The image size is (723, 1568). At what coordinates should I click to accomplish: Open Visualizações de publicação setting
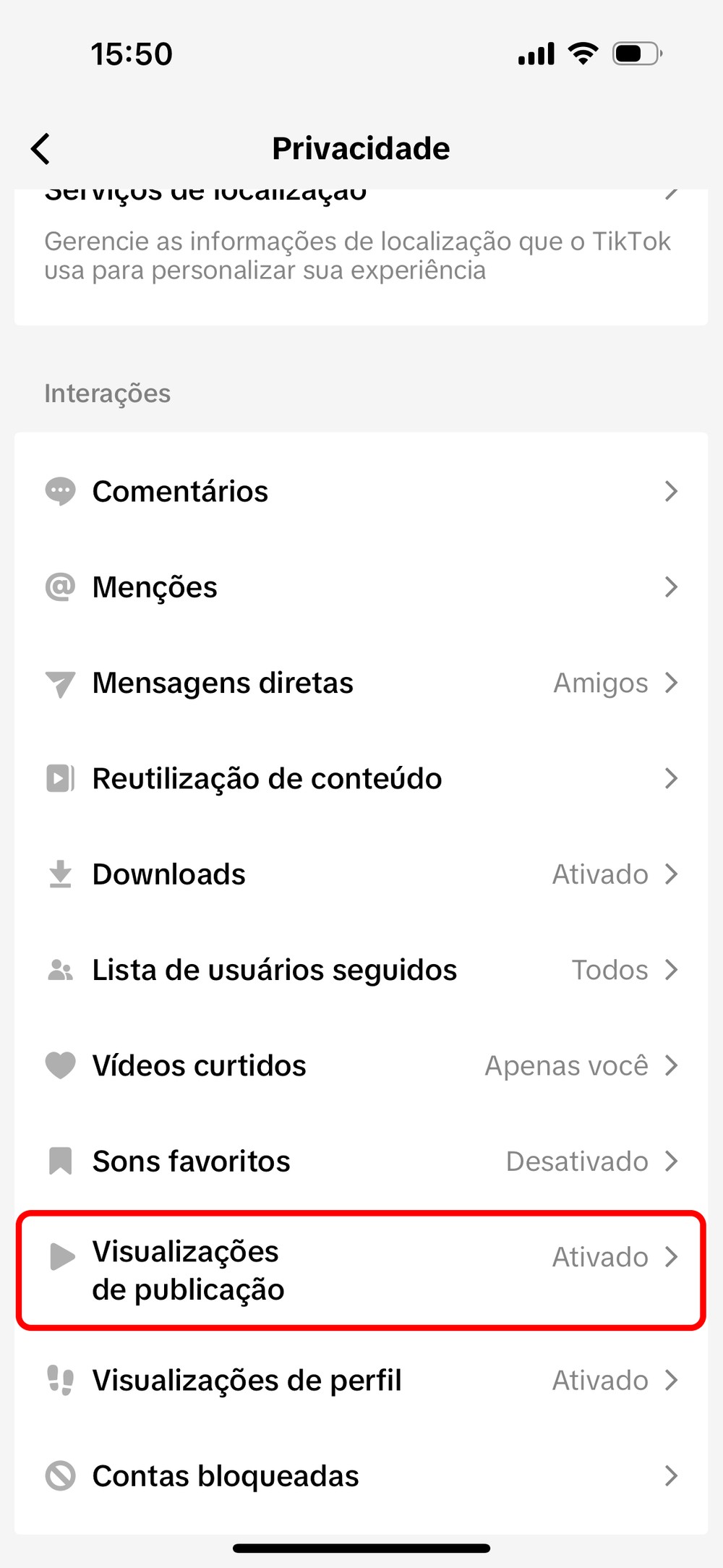(x=361, y=1271)
